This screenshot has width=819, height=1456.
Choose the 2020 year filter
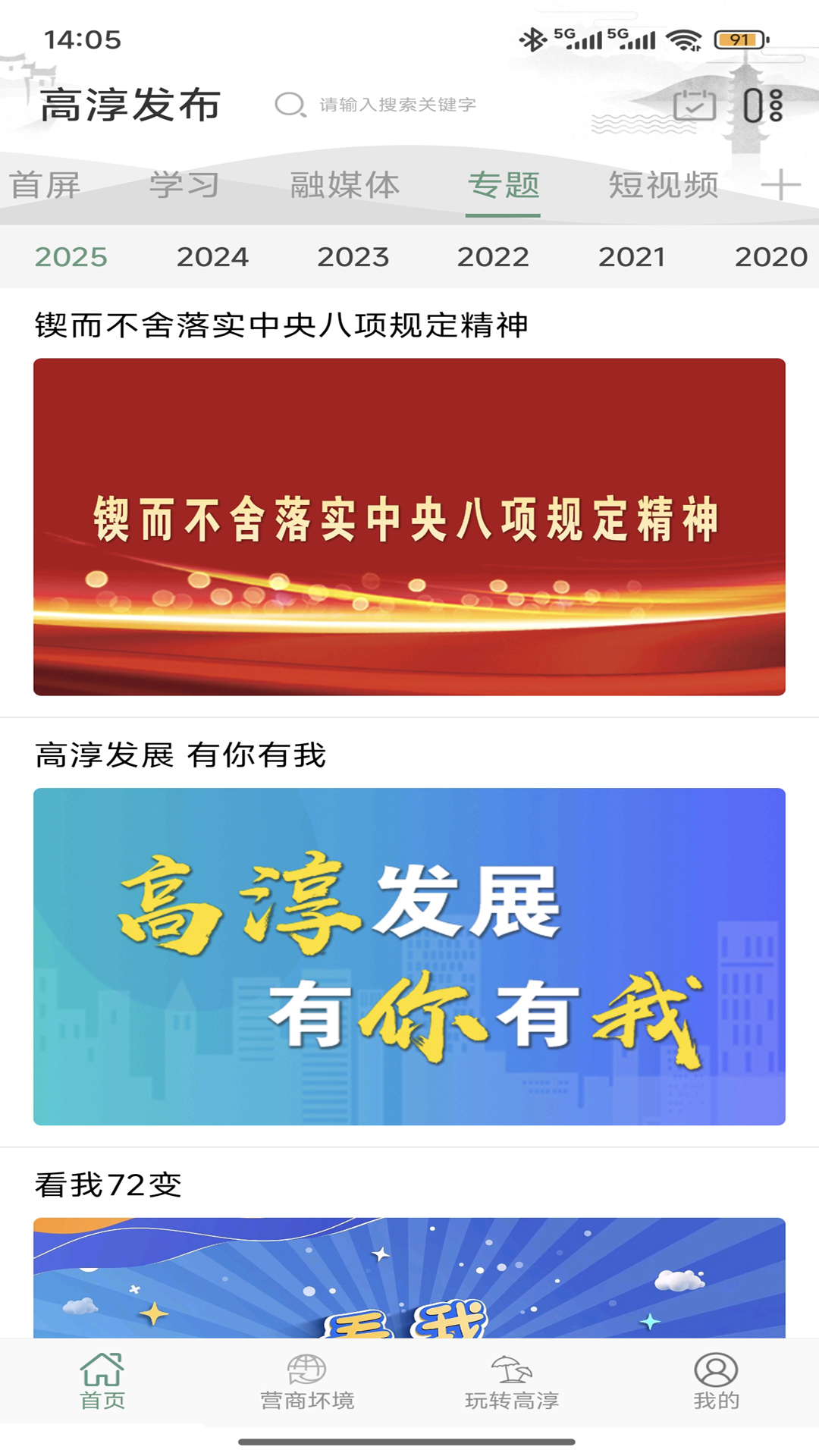770,257
